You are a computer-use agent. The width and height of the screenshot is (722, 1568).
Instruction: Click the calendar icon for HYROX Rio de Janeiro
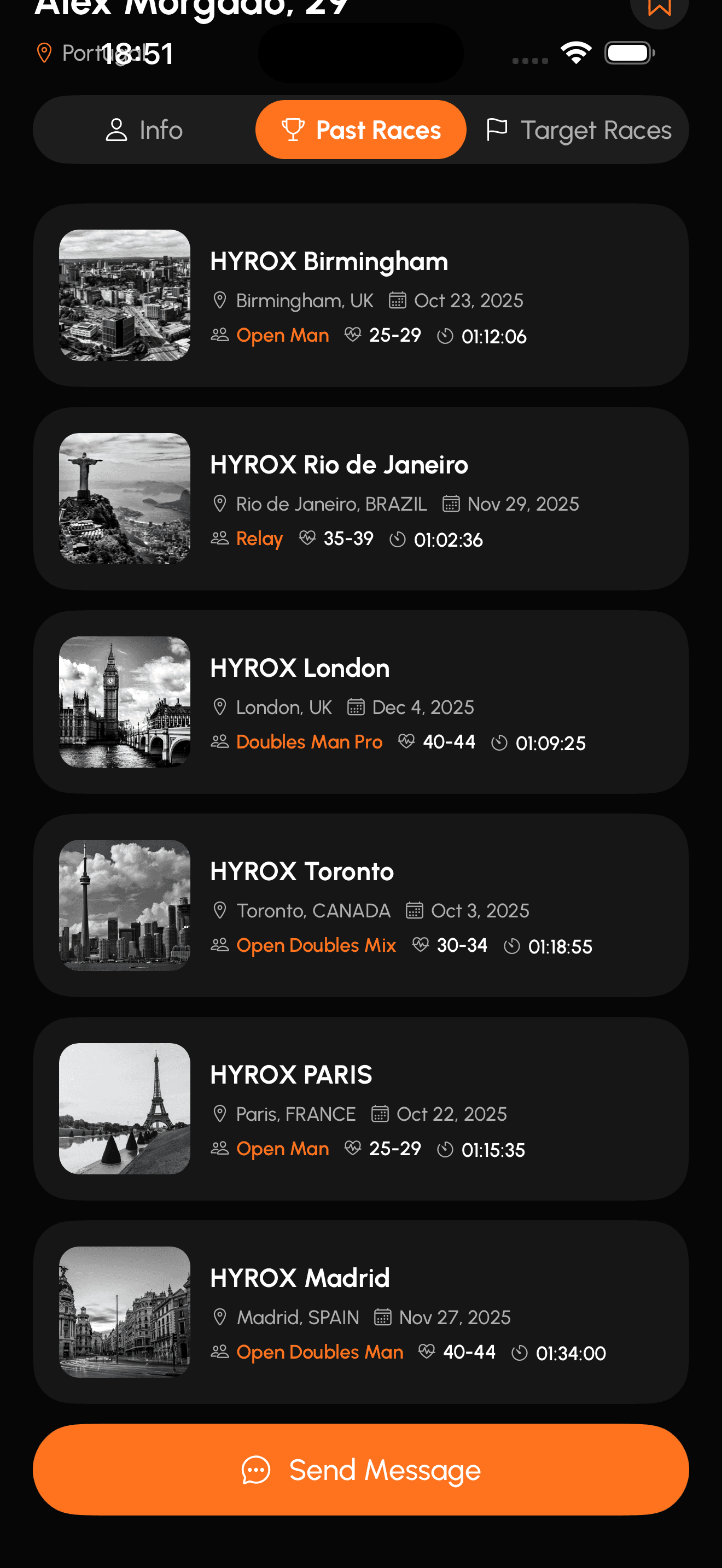[x=451, y=504]
